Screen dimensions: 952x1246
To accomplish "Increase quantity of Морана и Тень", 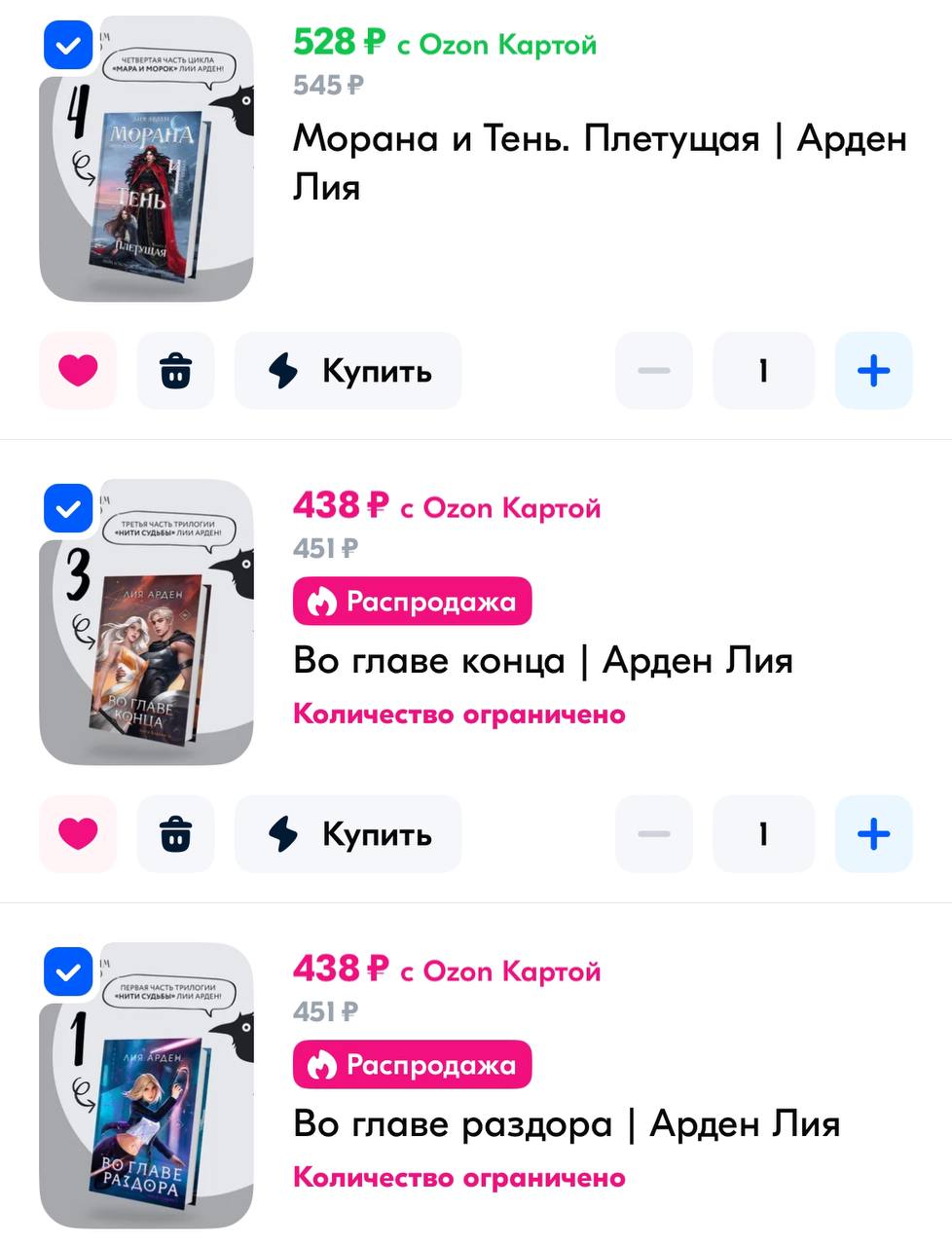I will (x=873, y=371).
